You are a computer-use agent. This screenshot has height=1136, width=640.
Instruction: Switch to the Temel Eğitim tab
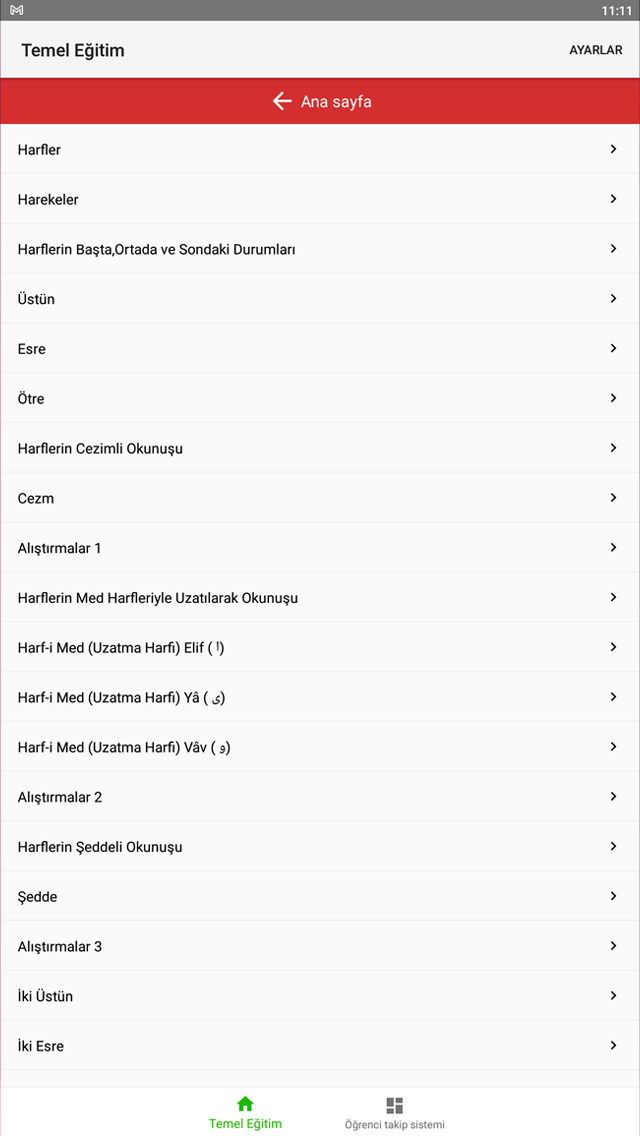point(245,1112)
